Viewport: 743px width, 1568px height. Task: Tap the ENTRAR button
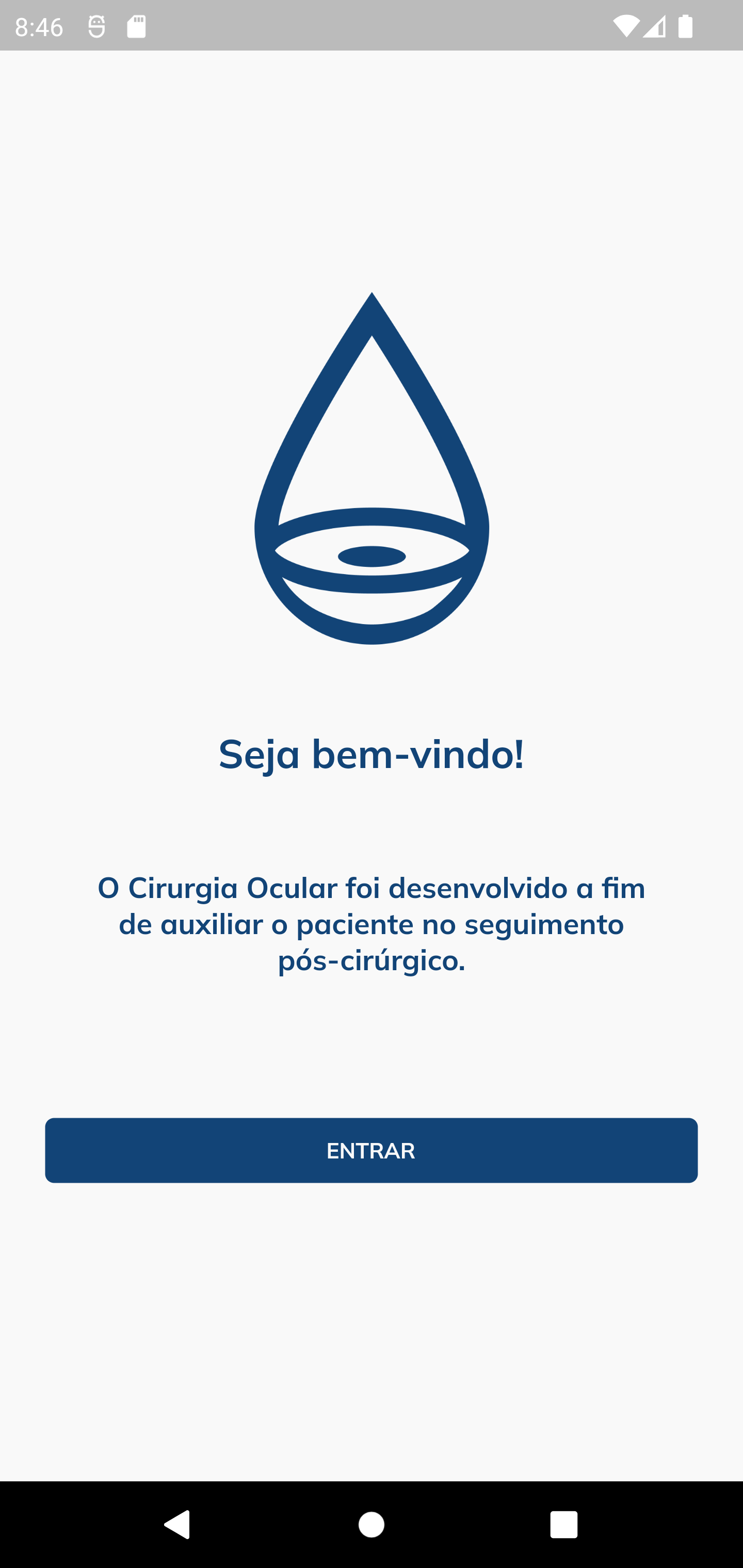[371, 1150]
